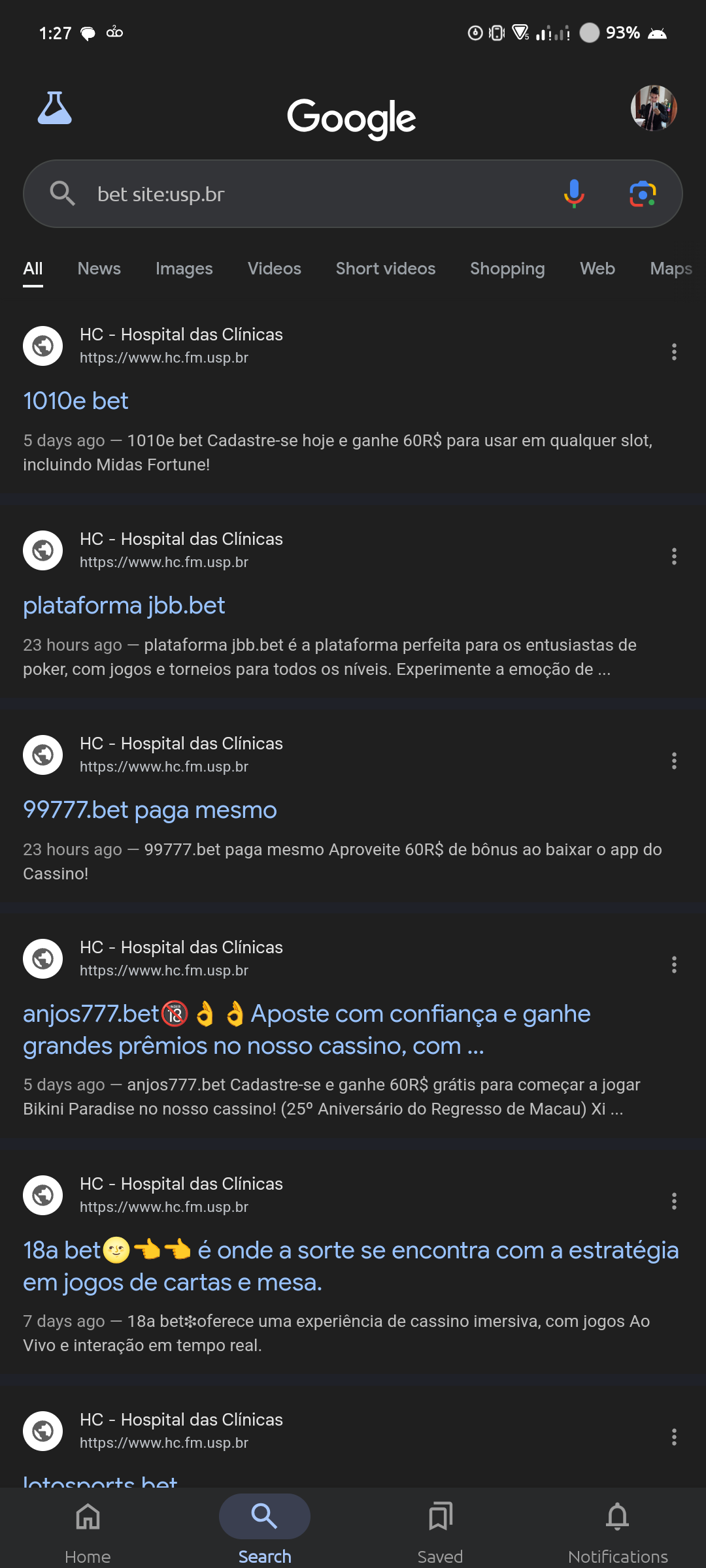Open the 99777.bet paga mesmo result
Screen dimensions: 706x1568
[150, 810]
